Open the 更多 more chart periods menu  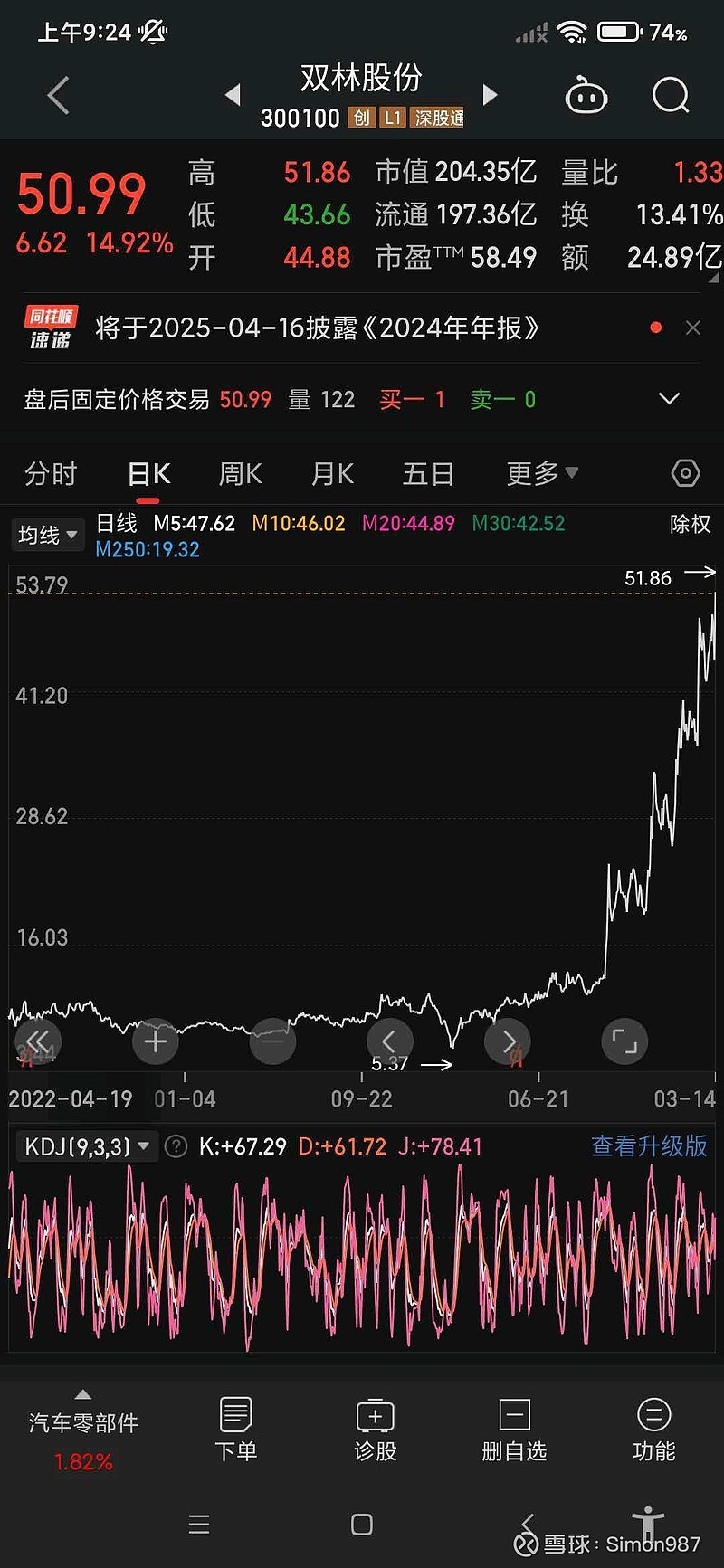tap(540, 472)
